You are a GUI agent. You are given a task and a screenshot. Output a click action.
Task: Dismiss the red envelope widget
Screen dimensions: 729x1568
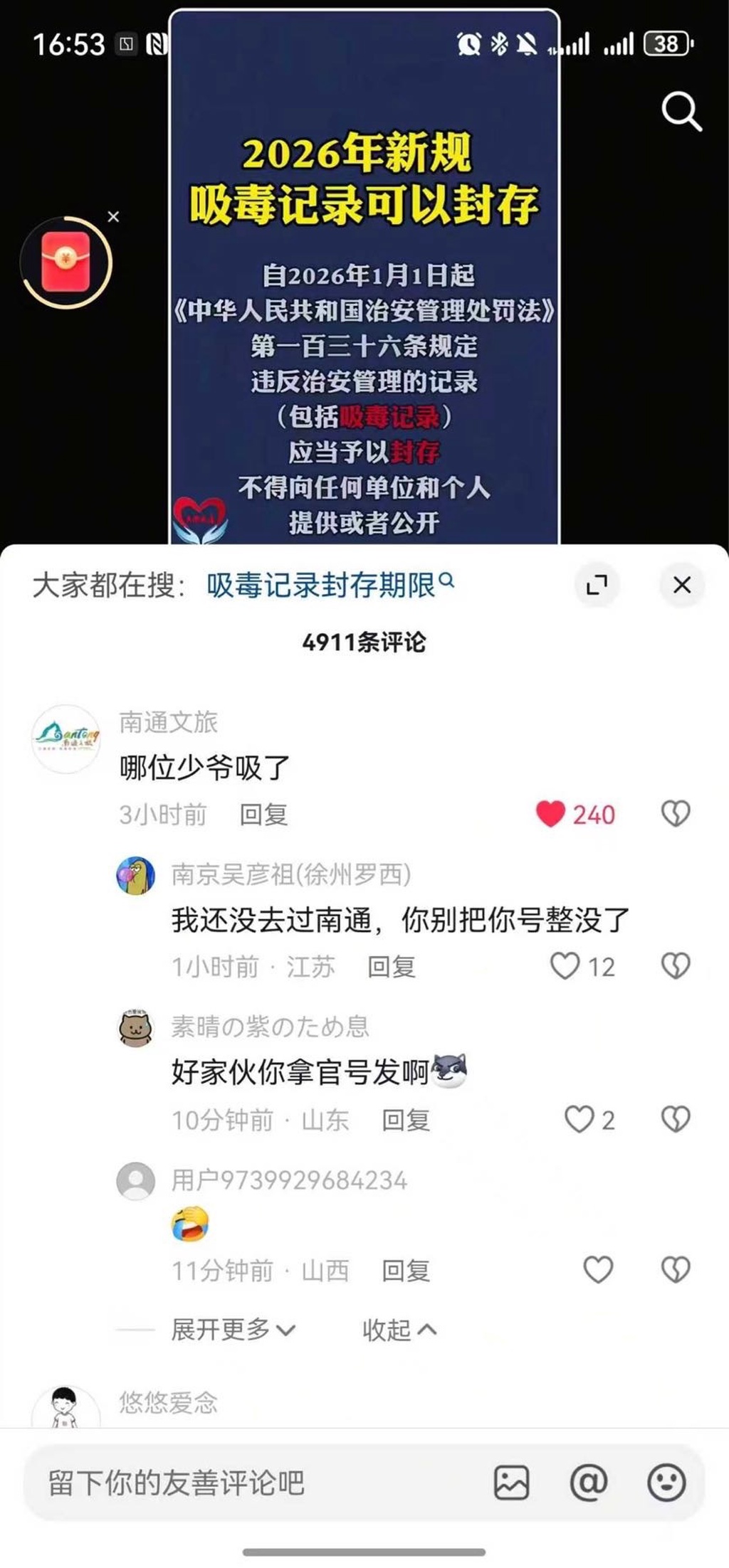point(113,217)
